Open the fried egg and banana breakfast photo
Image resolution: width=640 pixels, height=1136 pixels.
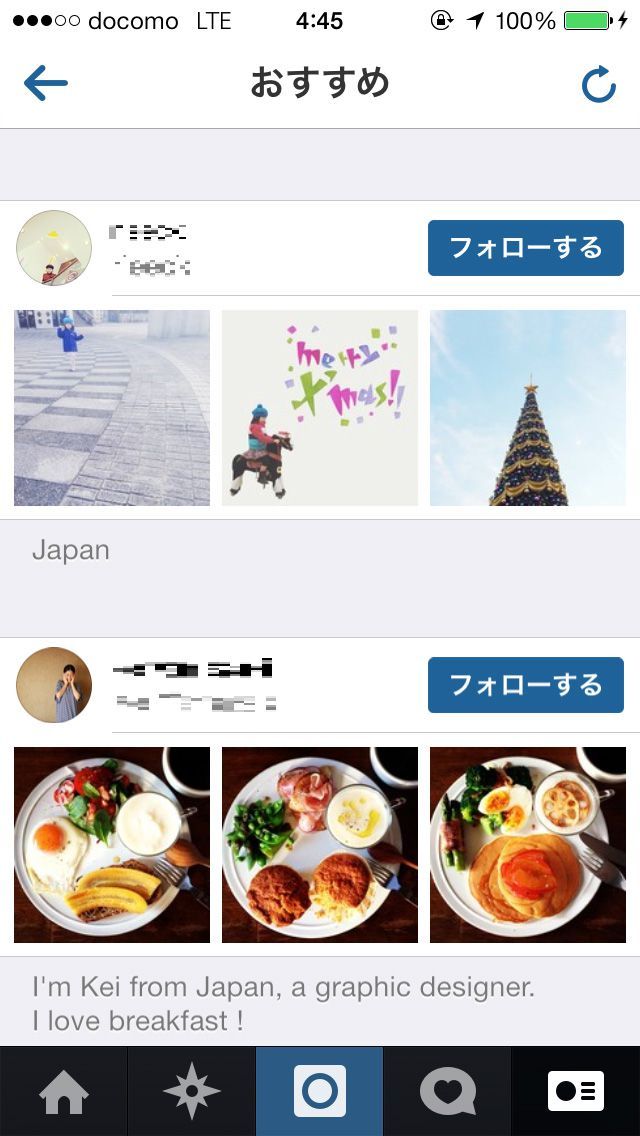(112, 845)
